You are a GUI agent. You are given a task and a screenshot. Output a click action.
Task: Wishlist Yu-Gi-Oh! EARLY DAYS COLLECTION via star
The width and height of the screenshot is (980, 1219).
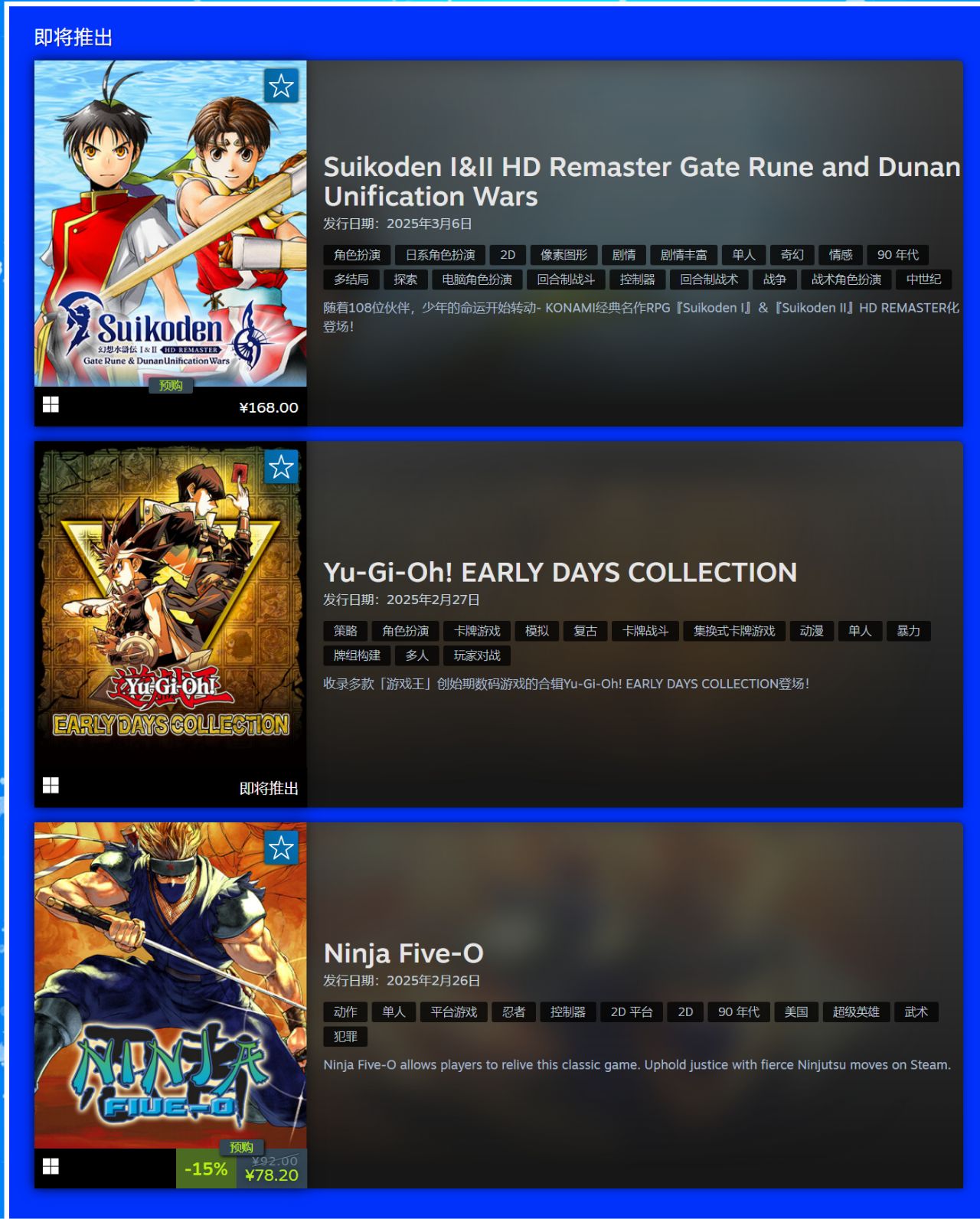point(281,466)
